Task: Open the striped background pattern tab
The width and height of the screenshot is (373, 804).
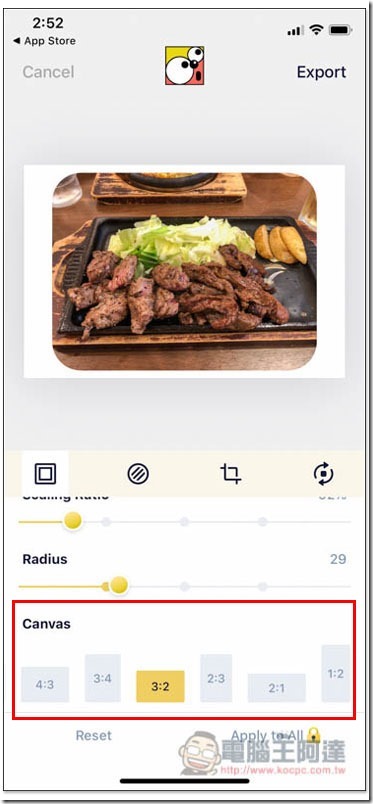Action: point(138,474)
